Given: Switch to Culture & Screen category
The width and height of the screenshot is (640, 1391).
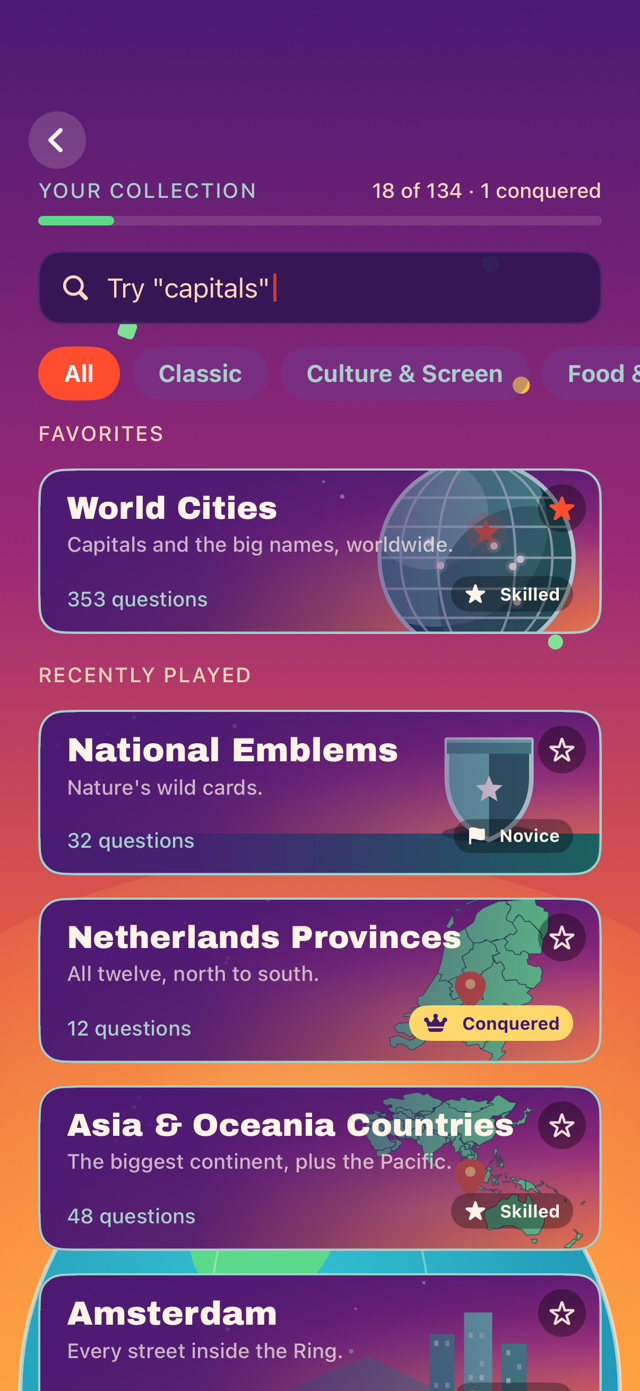Looking at the screenshot, I should [404, 373].
